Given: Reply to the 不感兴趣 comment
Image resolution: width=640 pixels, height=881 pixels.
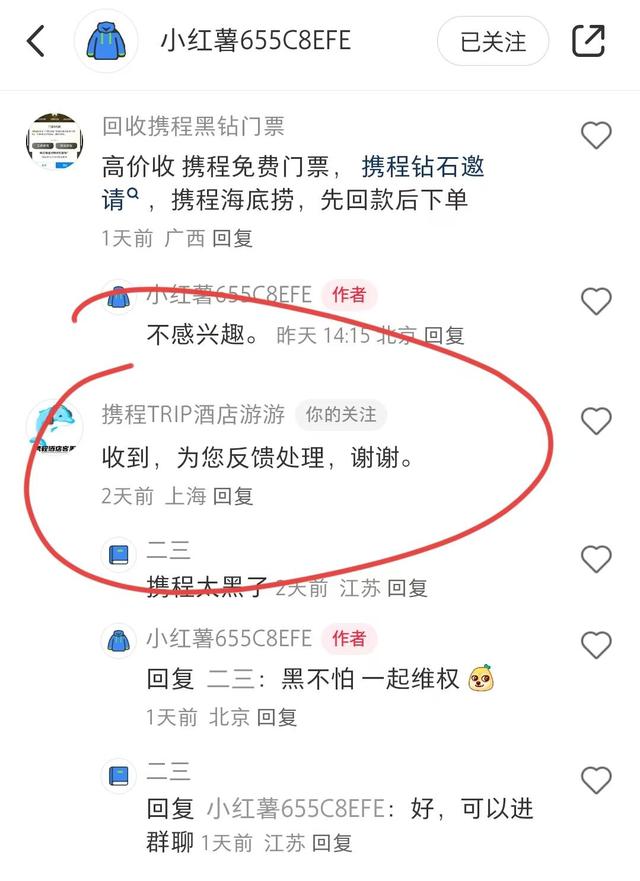Looking at the screenshot, I should (x=444, y=336).
